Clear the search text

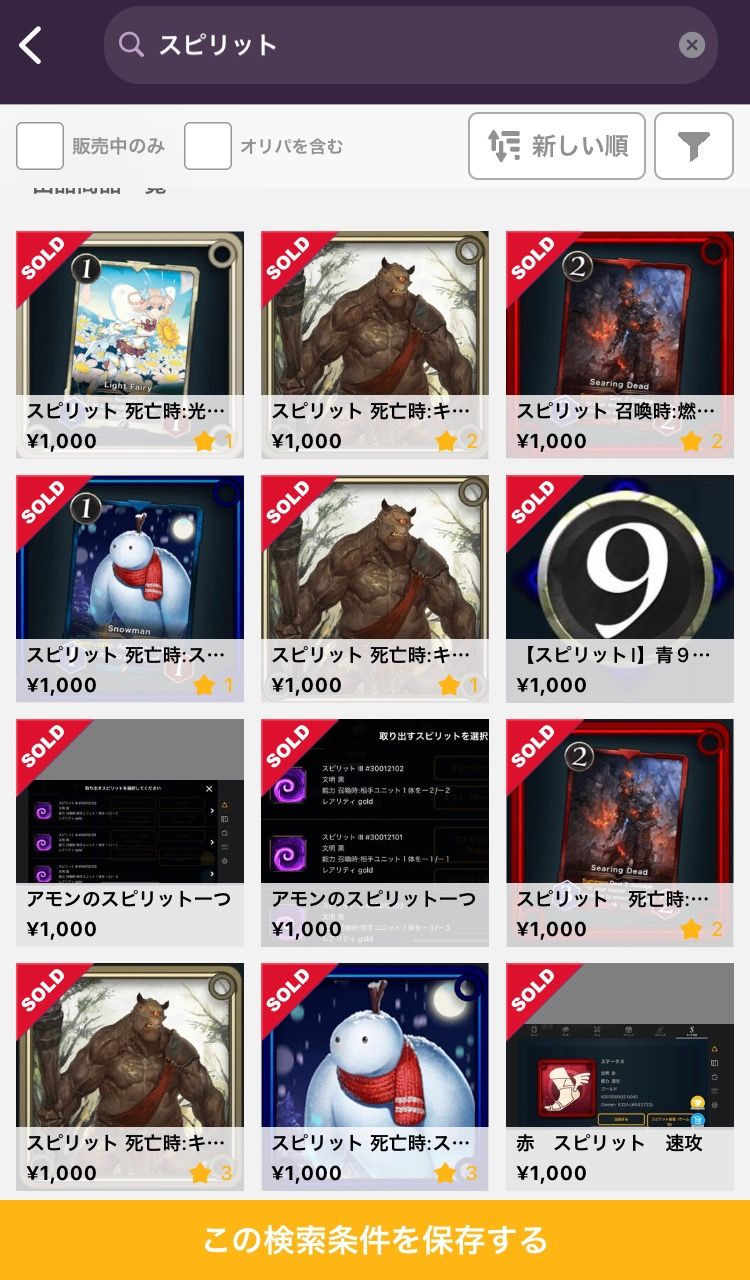coord(692,45)
